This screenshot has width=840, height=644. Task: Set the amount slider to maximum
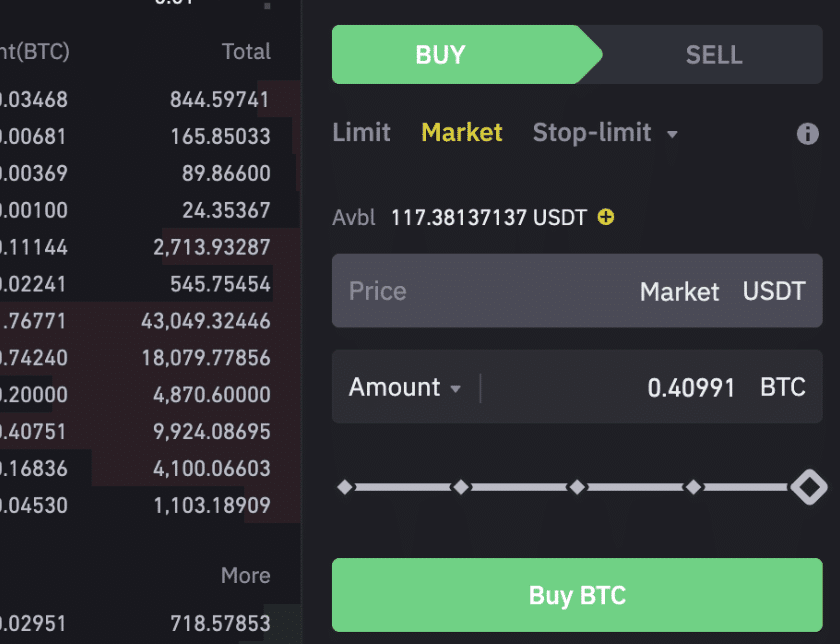click(808, 488)
